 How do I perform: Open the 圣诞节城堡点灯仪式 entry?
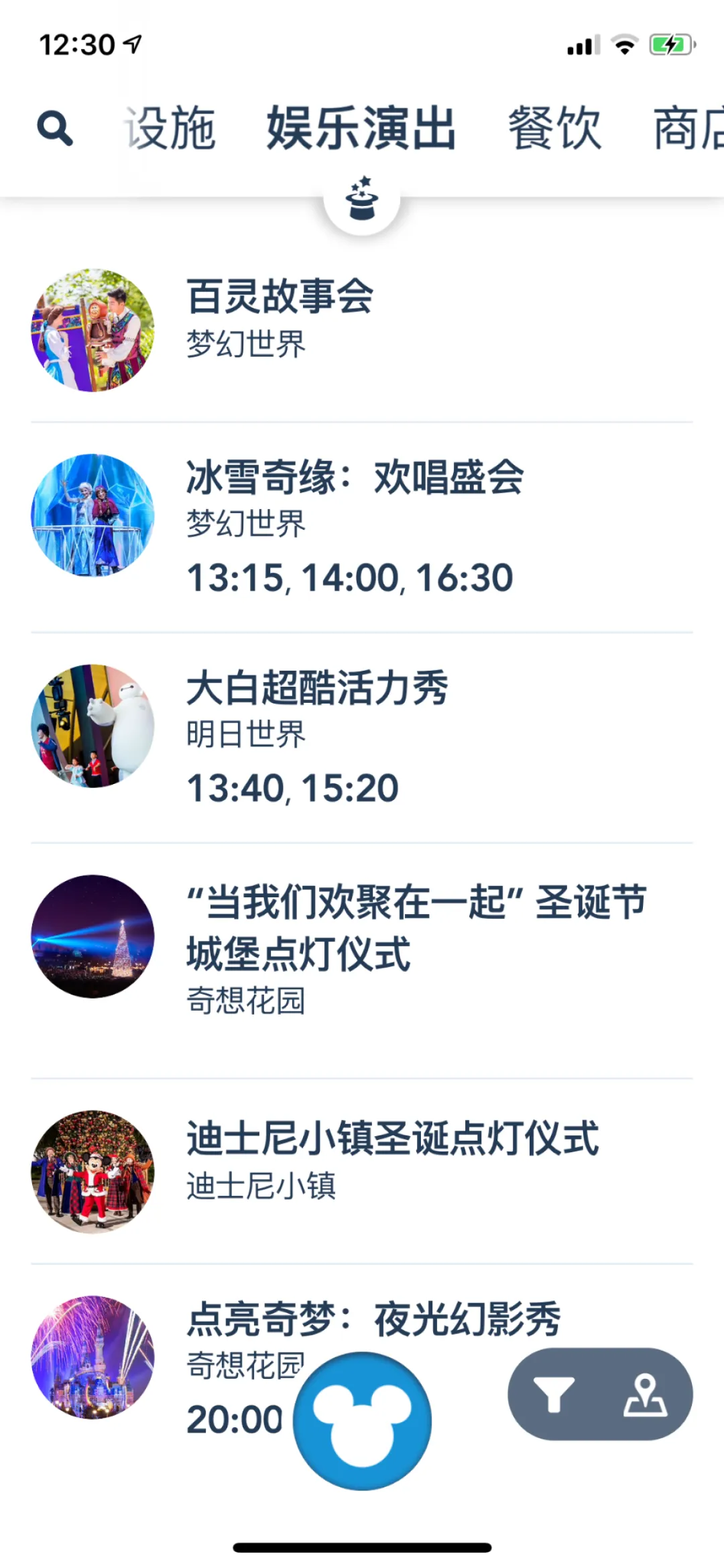(362, 961)
